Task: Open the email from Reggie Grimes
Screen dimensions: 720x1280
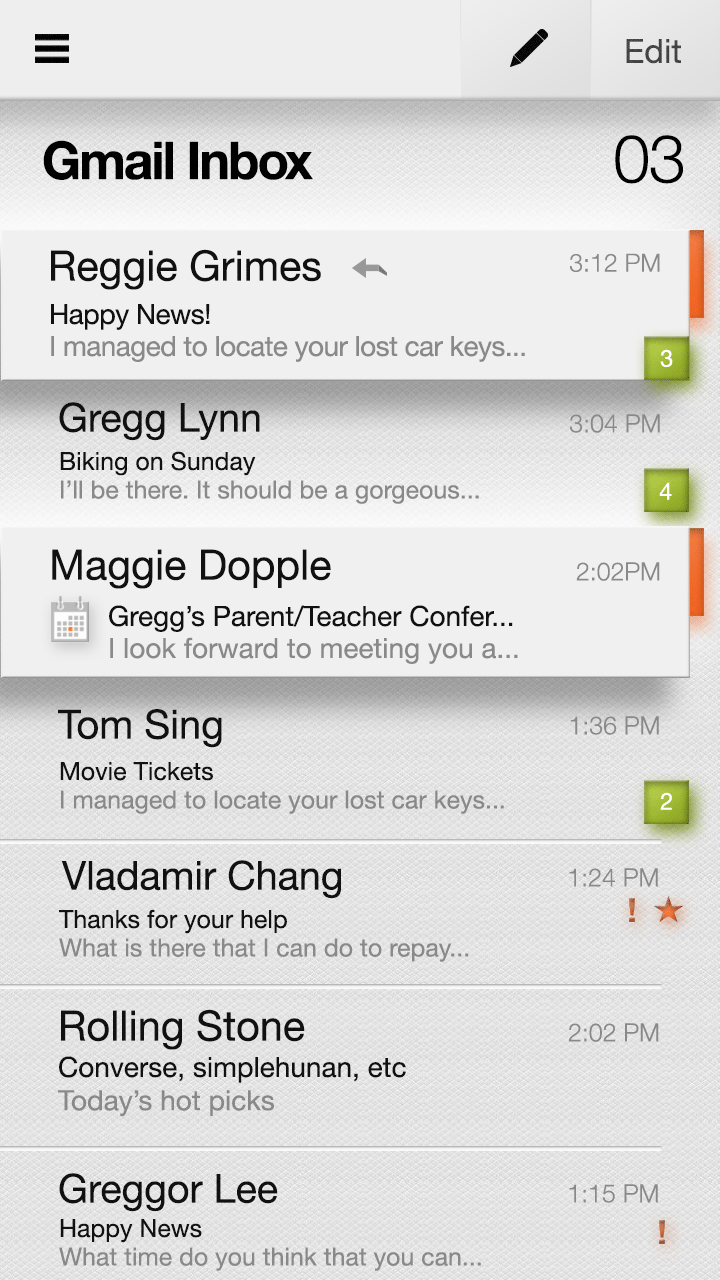Action: coord(300,305)
